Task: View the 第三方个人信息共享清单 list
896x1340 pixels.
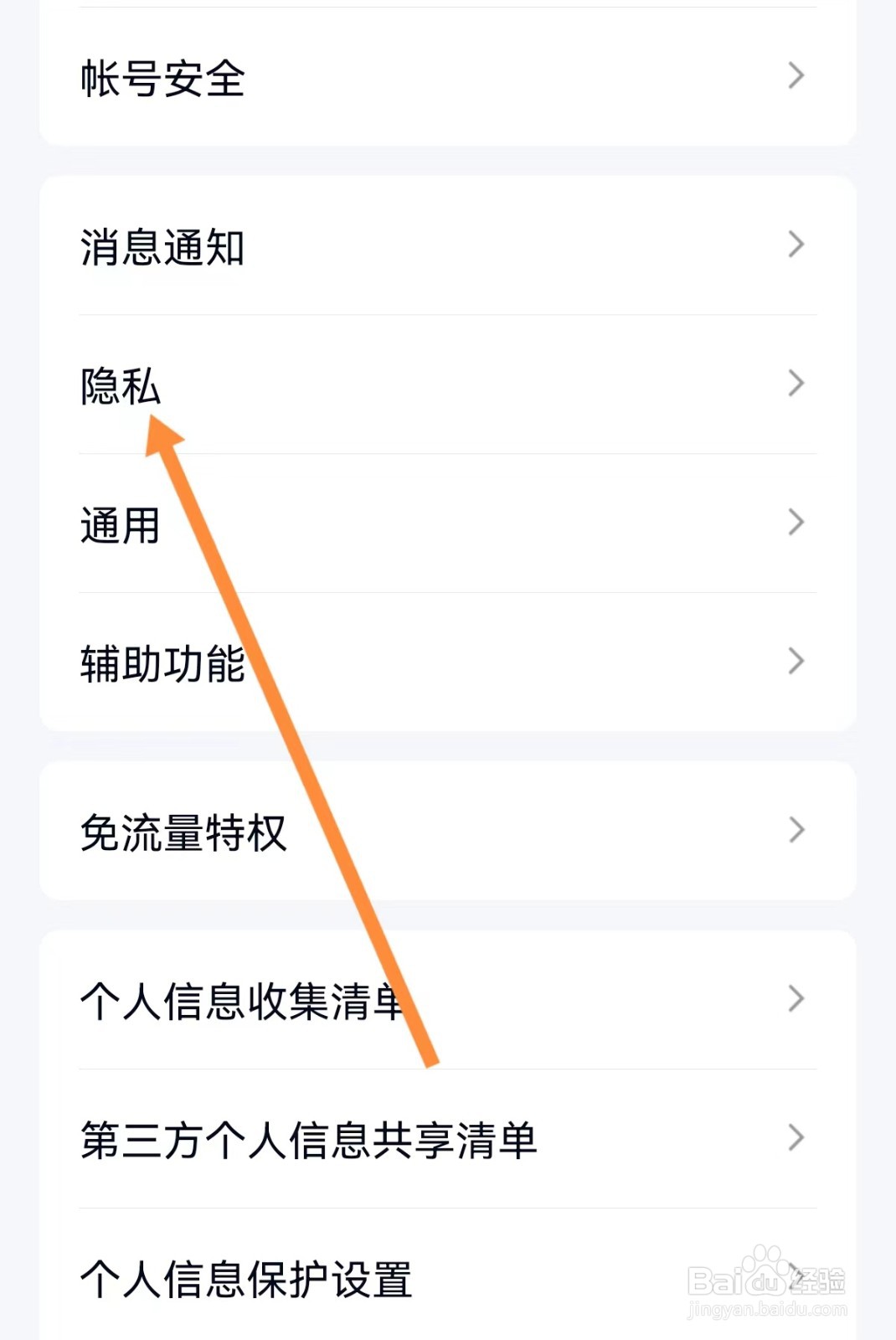Action: [x=310, y=1137]
